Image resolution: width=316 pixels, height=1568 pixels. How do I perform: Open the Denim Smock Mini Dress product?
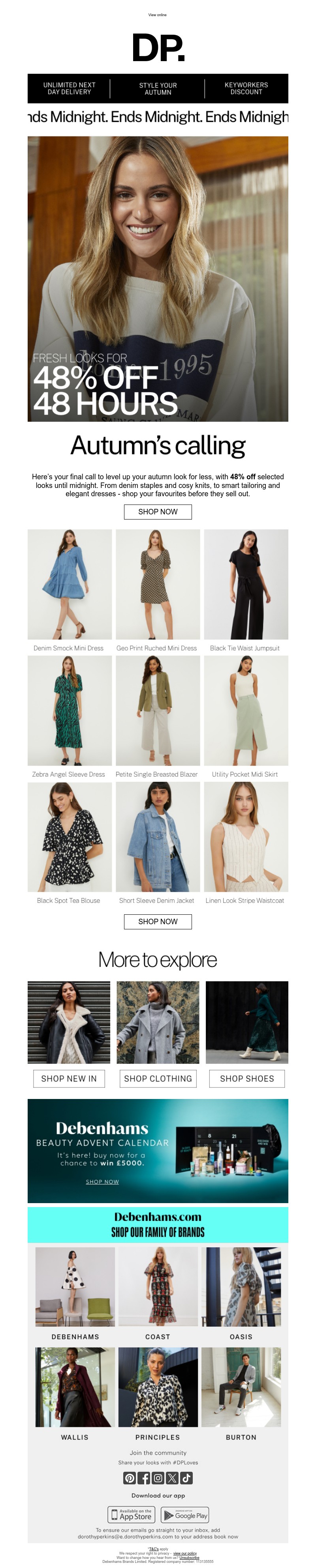point(69,584)
